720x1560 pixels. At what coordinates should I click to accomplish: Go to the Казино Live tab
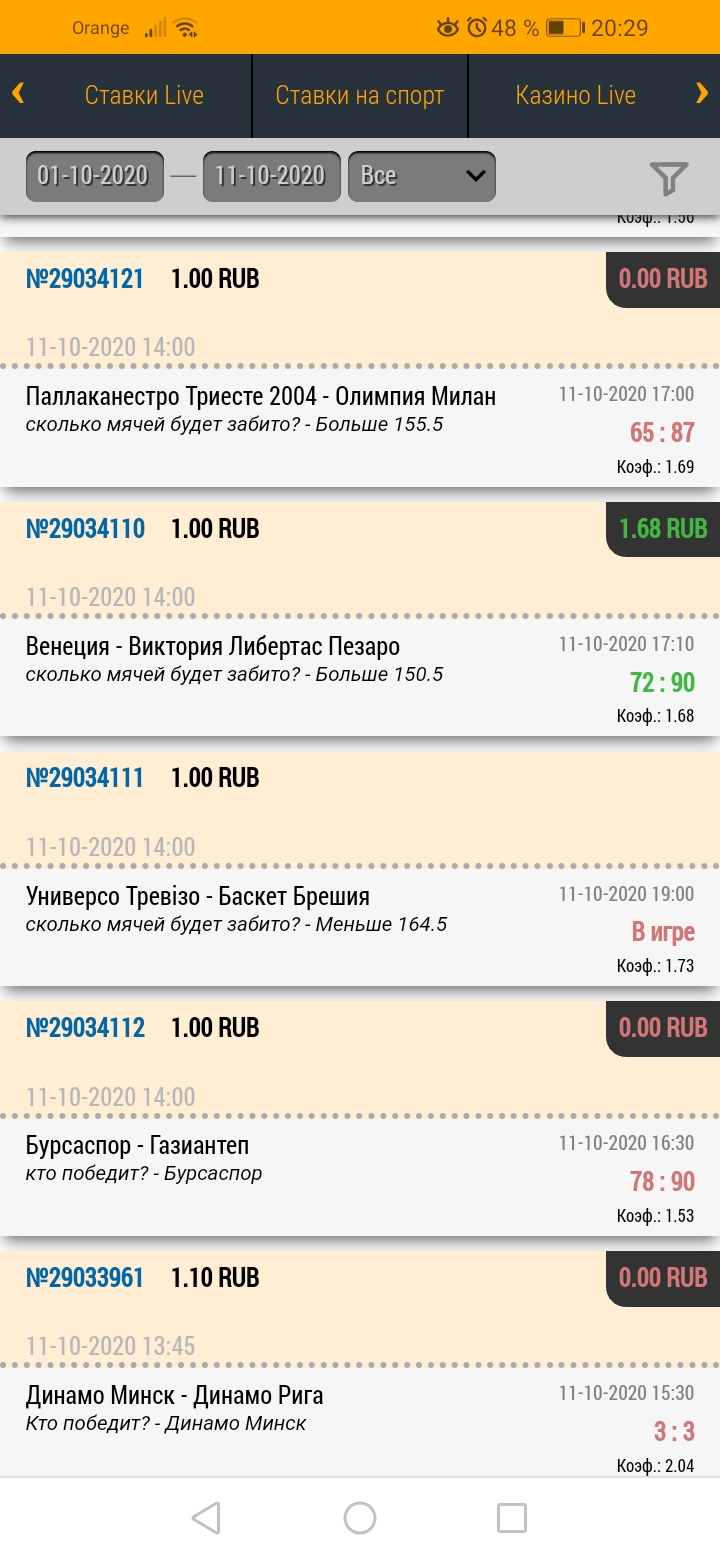575,96
